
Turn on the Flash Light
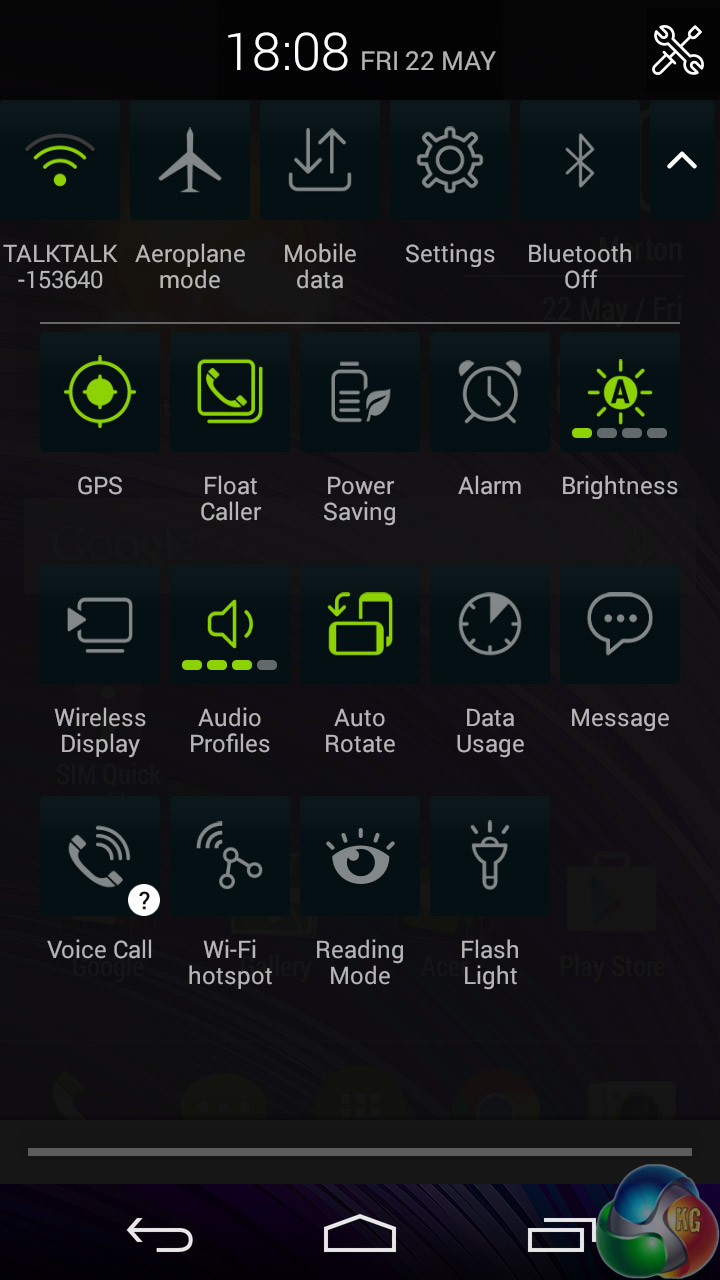[x=490, y=856]
